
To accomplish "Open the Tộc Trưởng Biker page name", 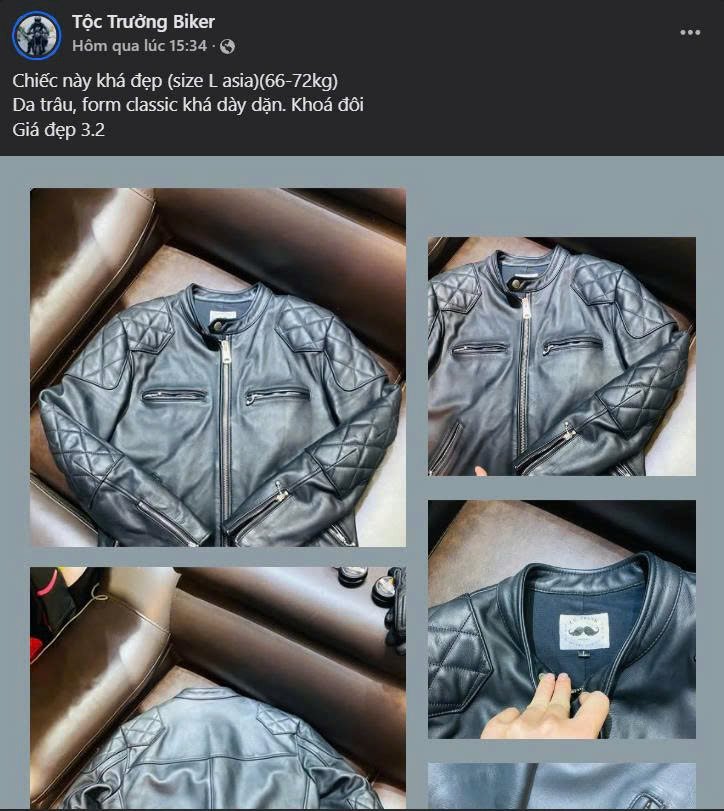I will pyautogui.click(x=143, y=22).
